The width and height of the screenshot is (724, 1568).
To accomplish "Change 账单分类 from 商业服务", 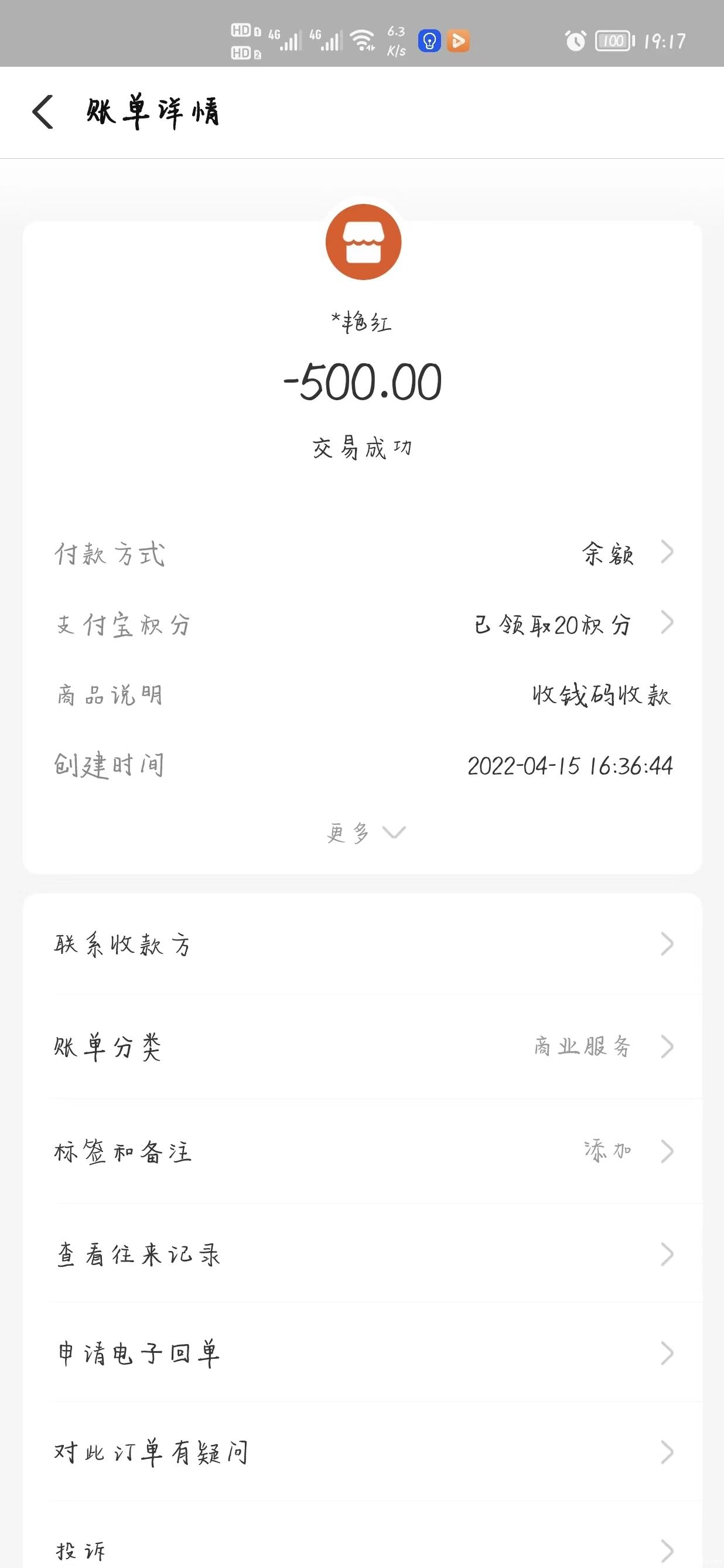I will (x=363, y=1047).
